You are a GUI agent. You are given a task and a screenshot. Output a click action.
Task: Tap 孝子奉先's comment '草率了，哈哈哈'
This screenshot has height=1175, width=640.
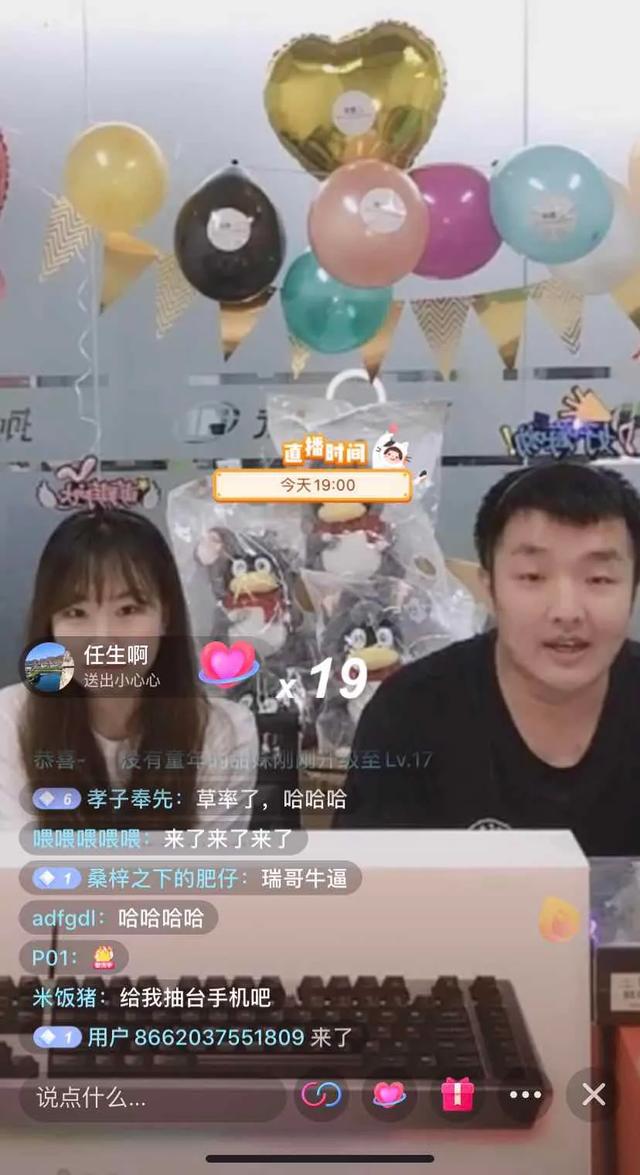click(x=190, y=799)
